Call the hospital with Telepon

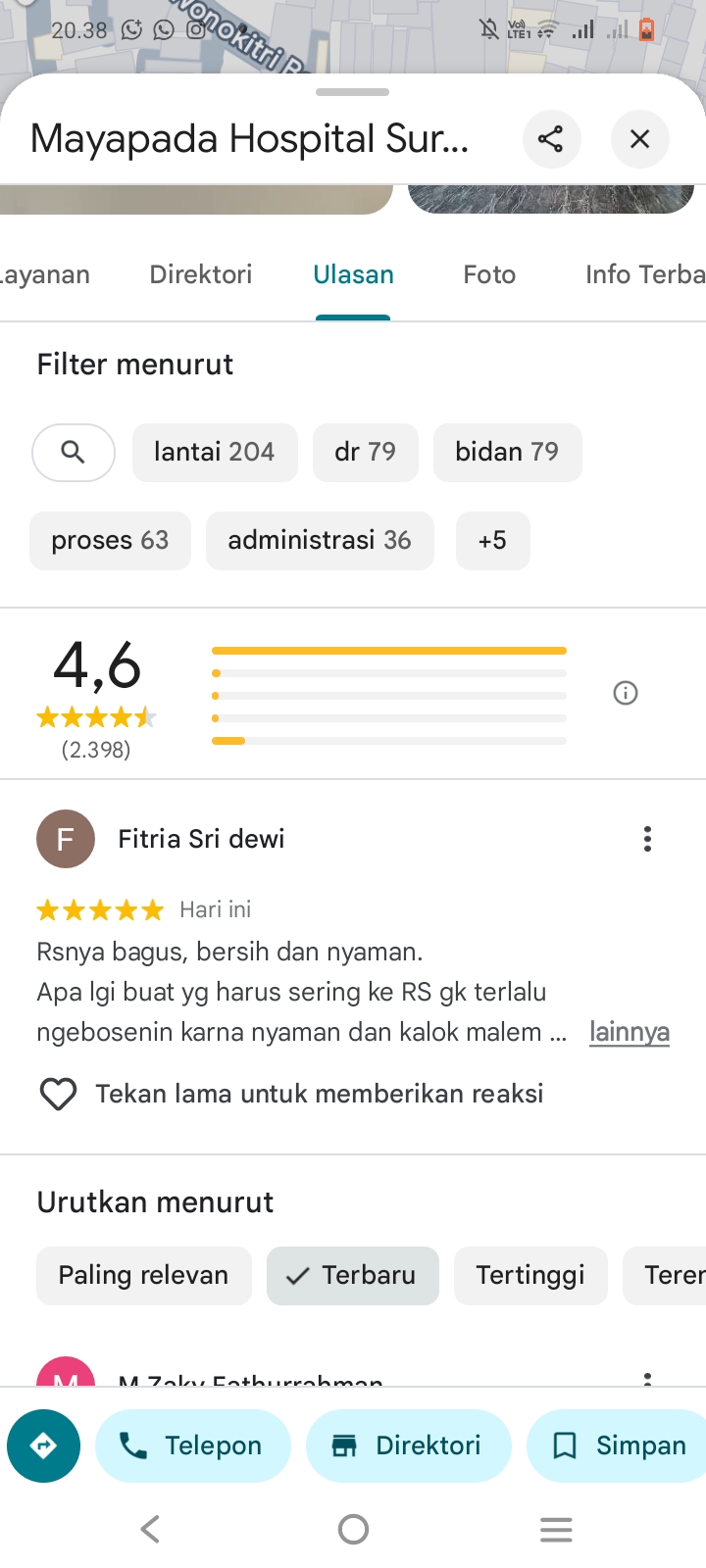pos(193,1445)
